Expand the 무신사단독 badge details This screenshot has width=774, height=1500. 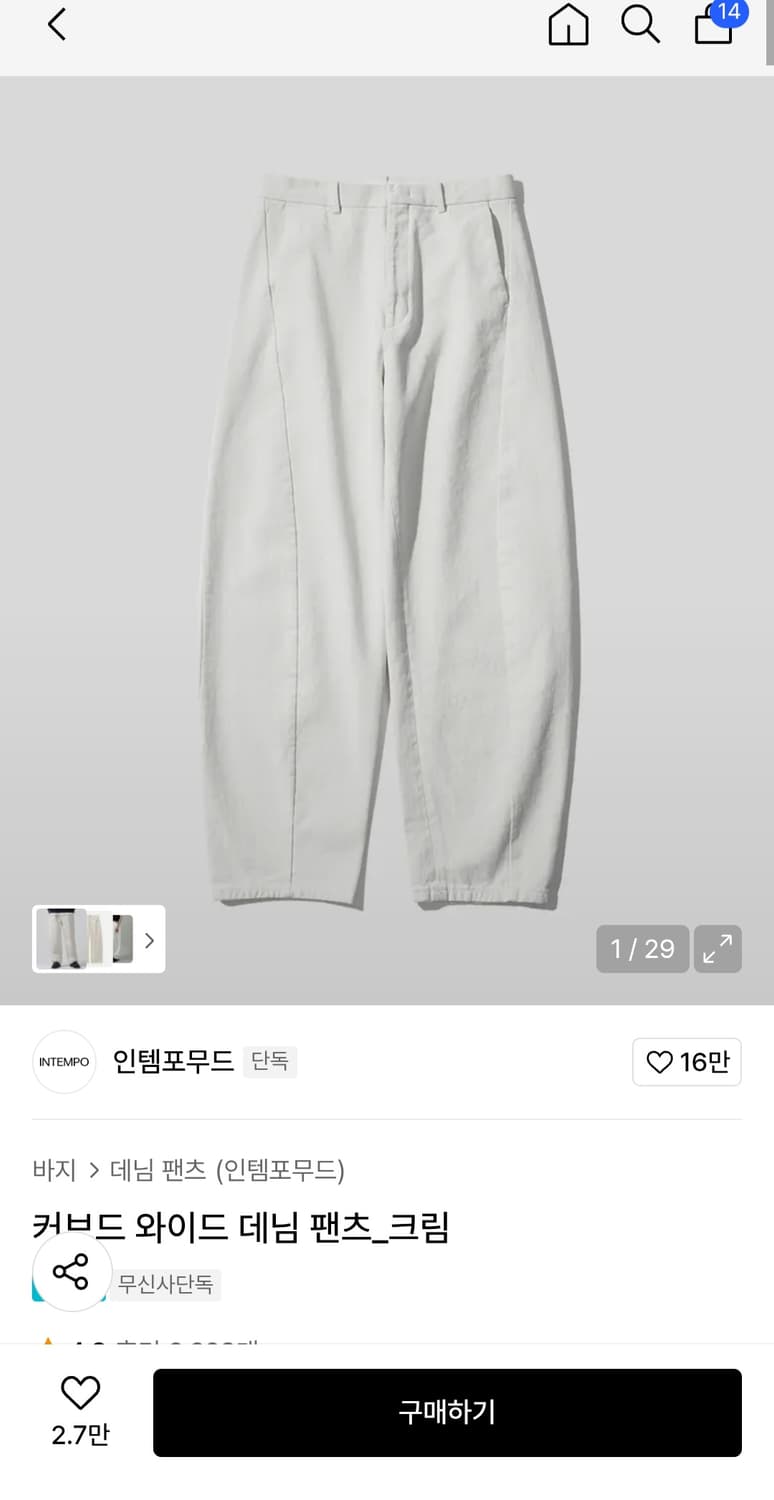click(169, 1284)
